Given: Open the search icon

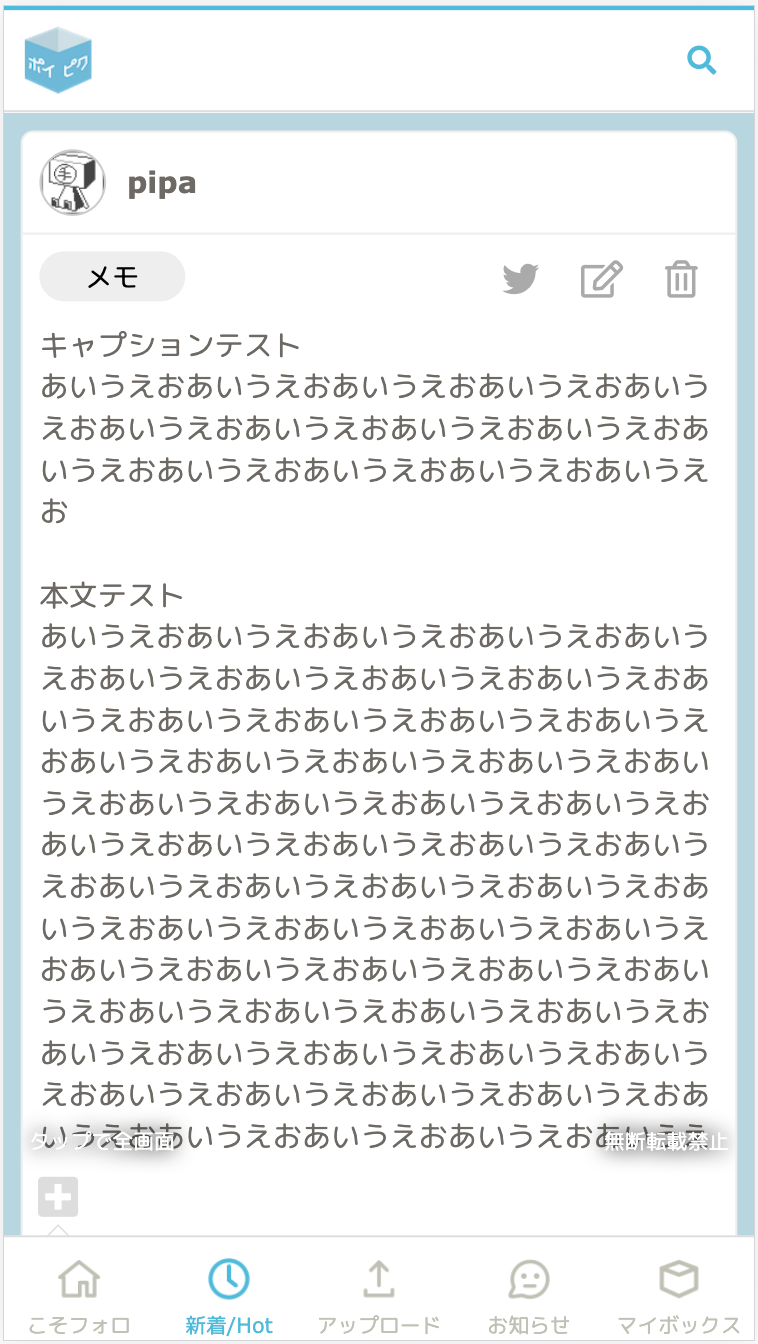Looking at the screenshot, I should click(x=702, y=61).
